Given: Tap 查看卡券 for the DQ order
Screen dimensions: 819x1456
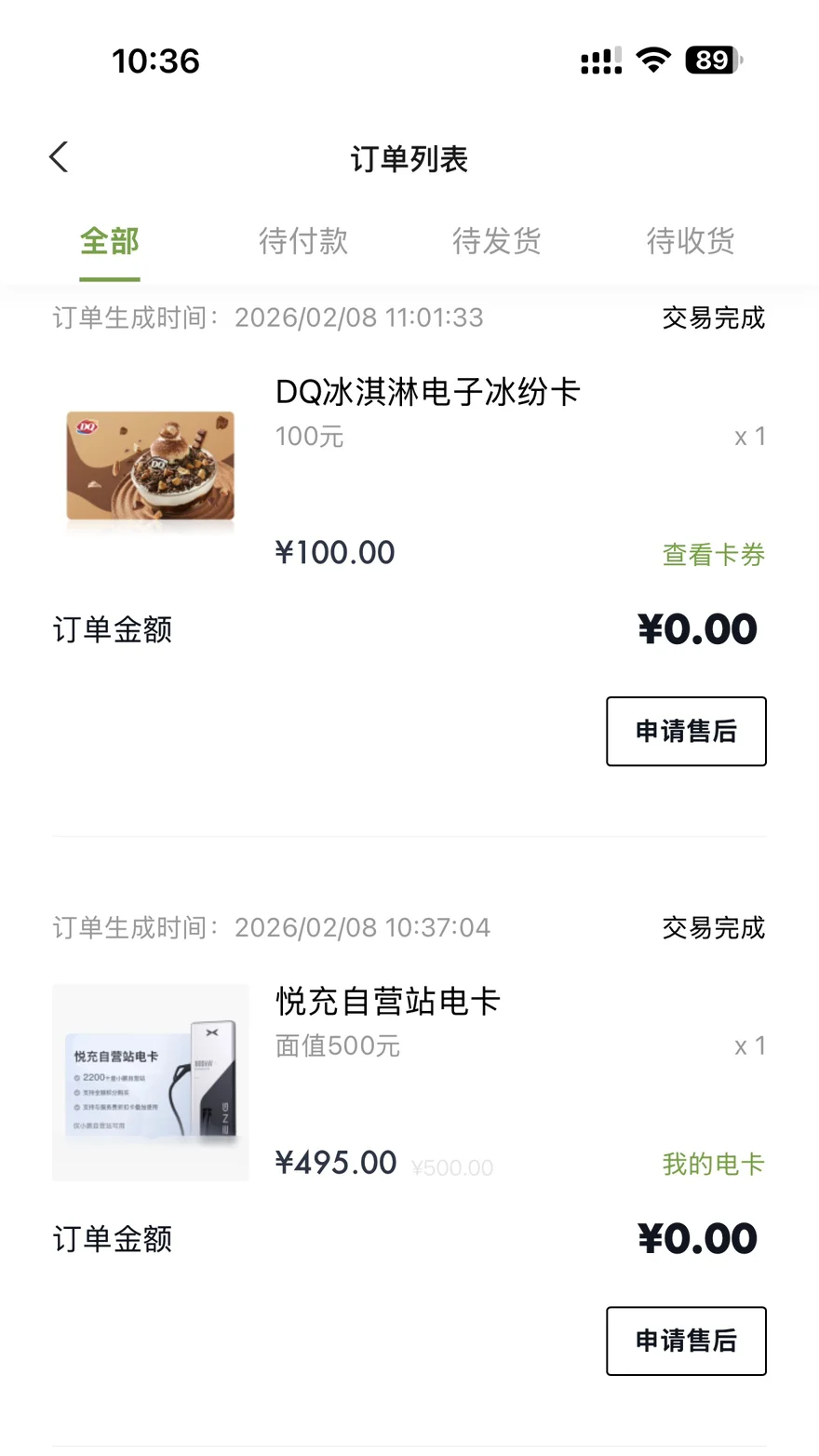Looking at the screenshot, I should click(713, 555).
